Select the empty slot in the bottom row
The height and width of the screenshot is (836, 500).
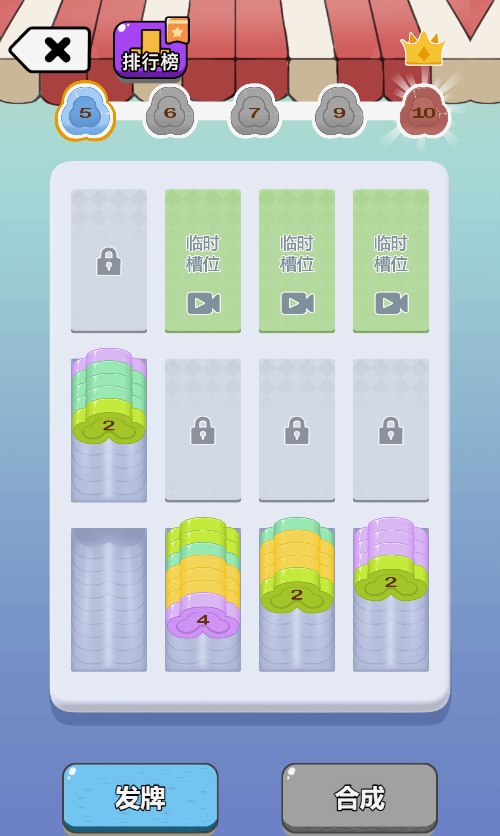coord(109,599)
